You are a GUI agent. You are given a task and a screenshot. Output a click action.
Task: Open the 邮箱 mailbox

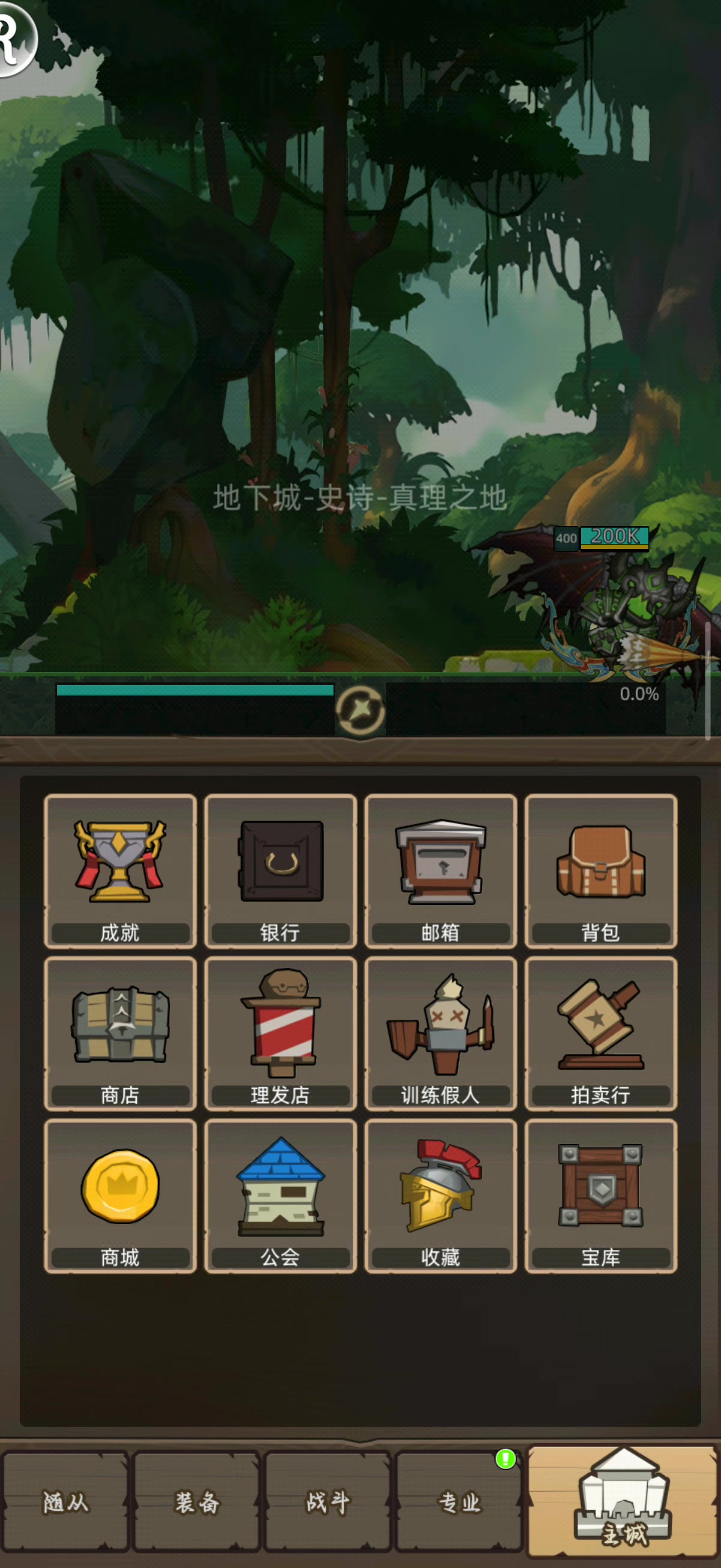(440, 871)
